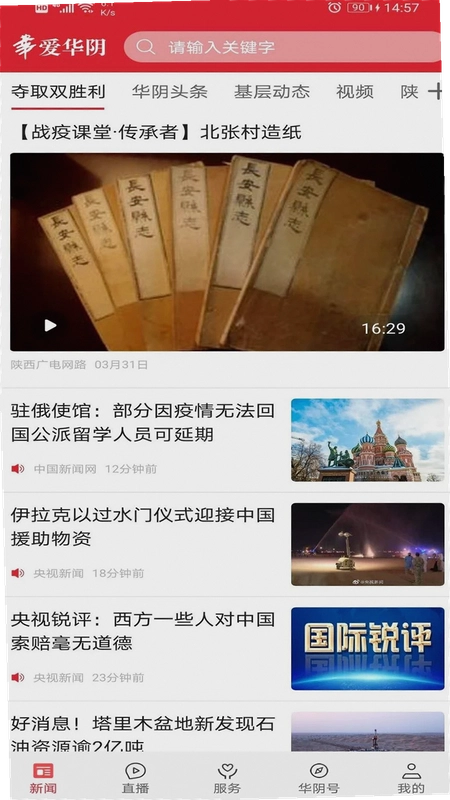Select the 夺取双胜利 tab
Screen dimensions: 450x800
pyautogui.click(x=58, y=92)
